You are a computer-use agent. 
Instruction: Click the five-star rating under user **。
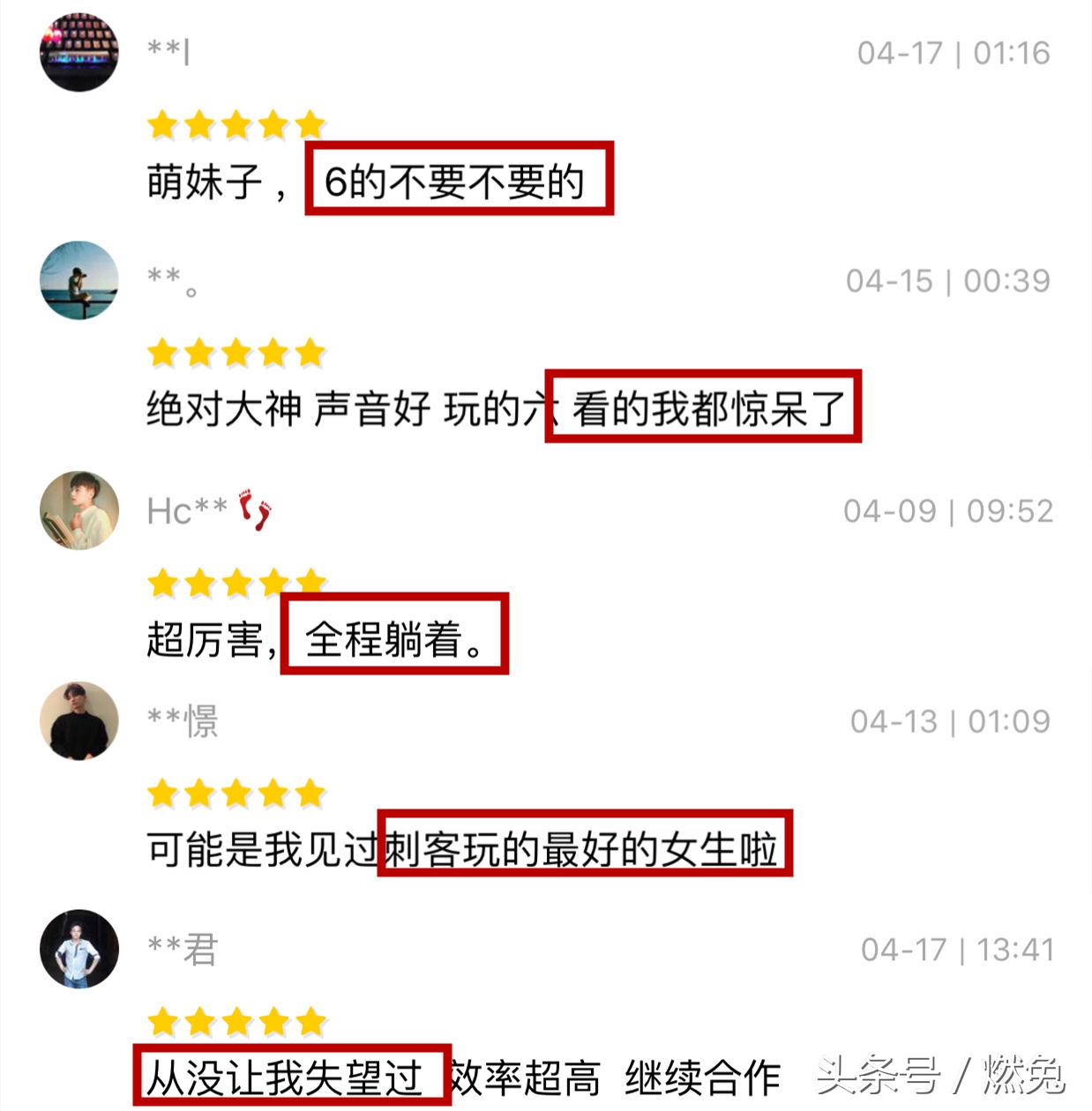(x=235, y=353)
